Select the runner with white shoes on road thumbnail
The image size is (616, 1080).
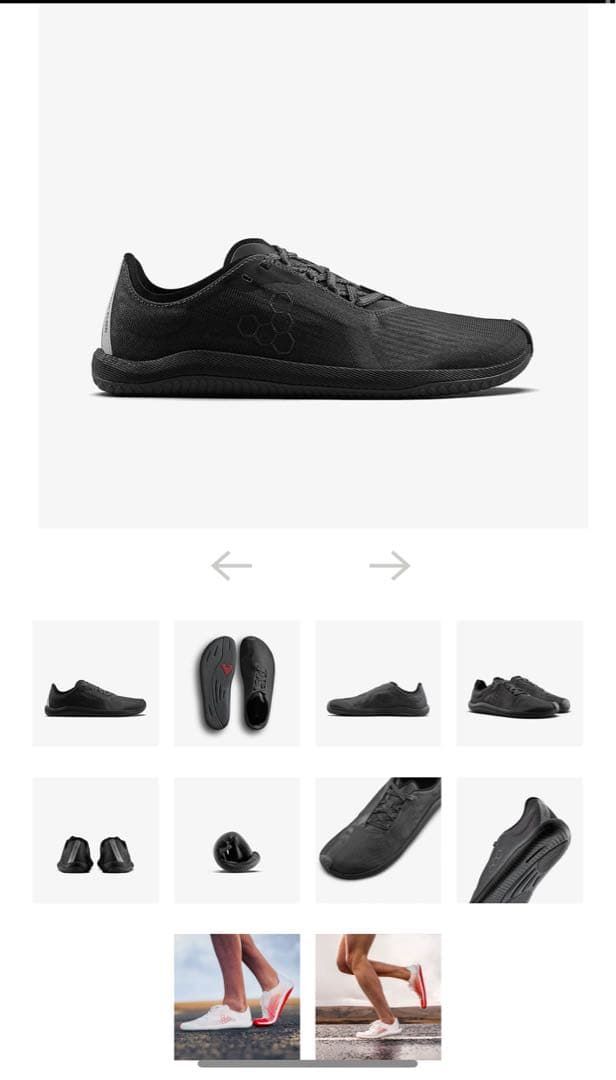(237, 996)
